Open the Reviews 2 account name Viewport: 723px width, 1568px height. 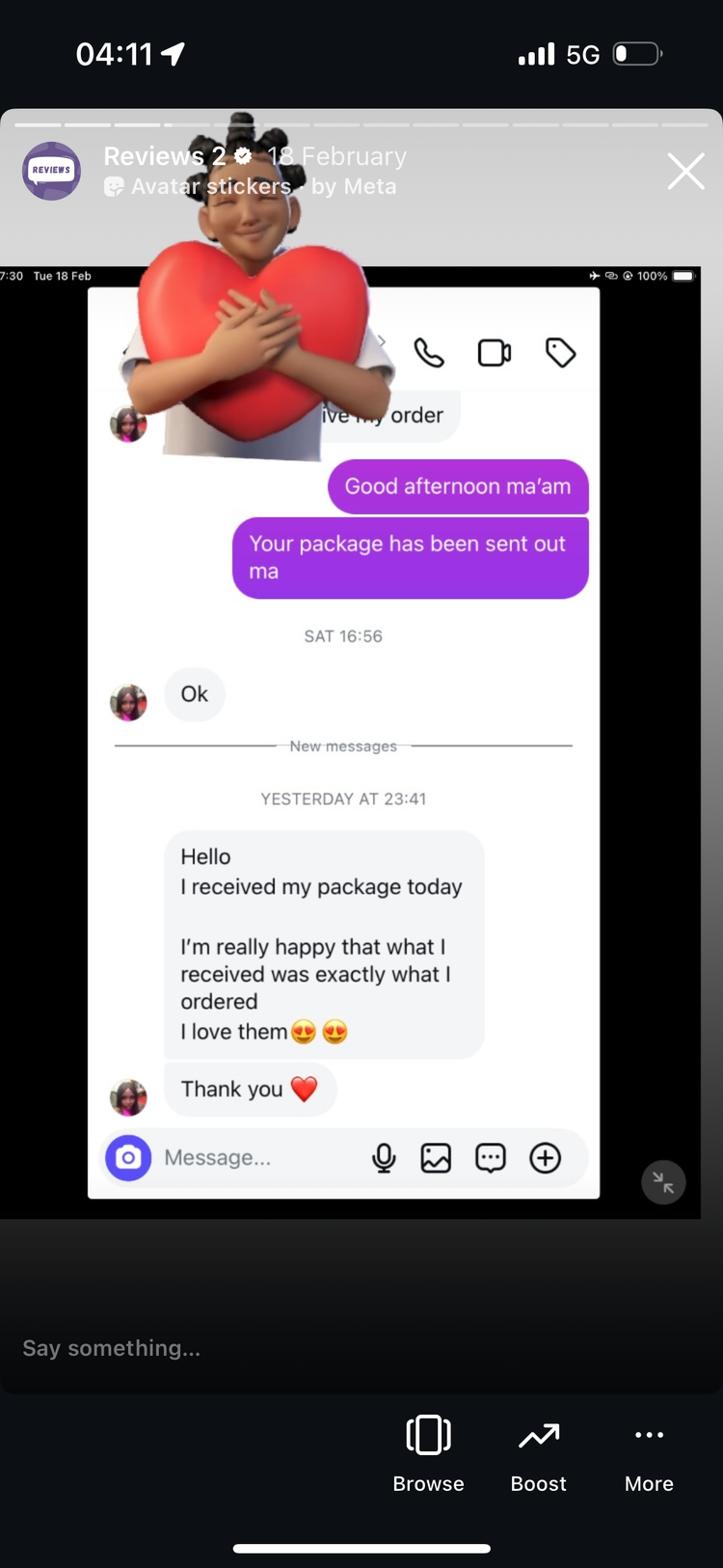pos(165,156)
